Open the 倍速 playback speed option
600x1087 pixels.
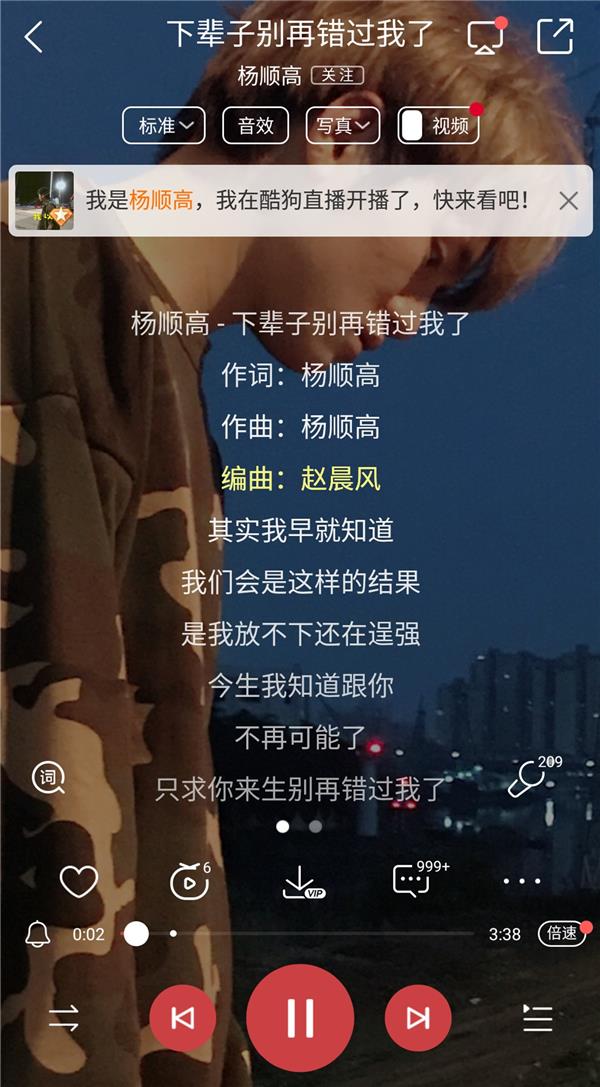coord(562,933)
